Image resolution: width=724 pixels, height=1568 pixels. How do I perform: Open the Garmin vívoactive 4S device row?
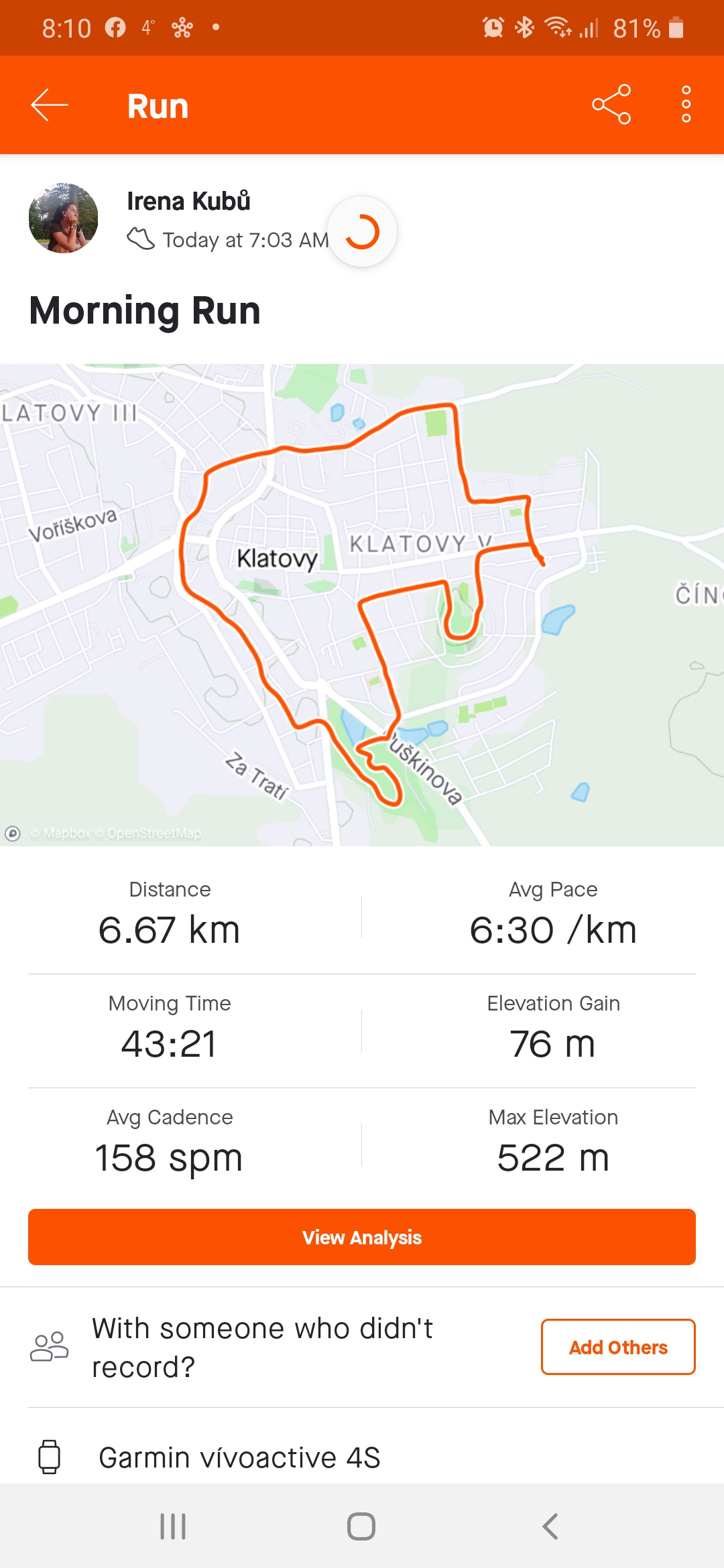(362, 1457)
